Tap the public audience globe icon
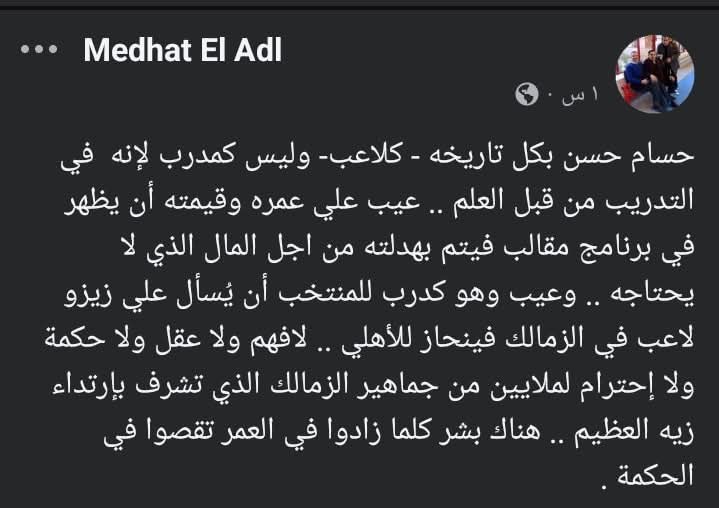The image size is (719, 508). click(527, 96)
